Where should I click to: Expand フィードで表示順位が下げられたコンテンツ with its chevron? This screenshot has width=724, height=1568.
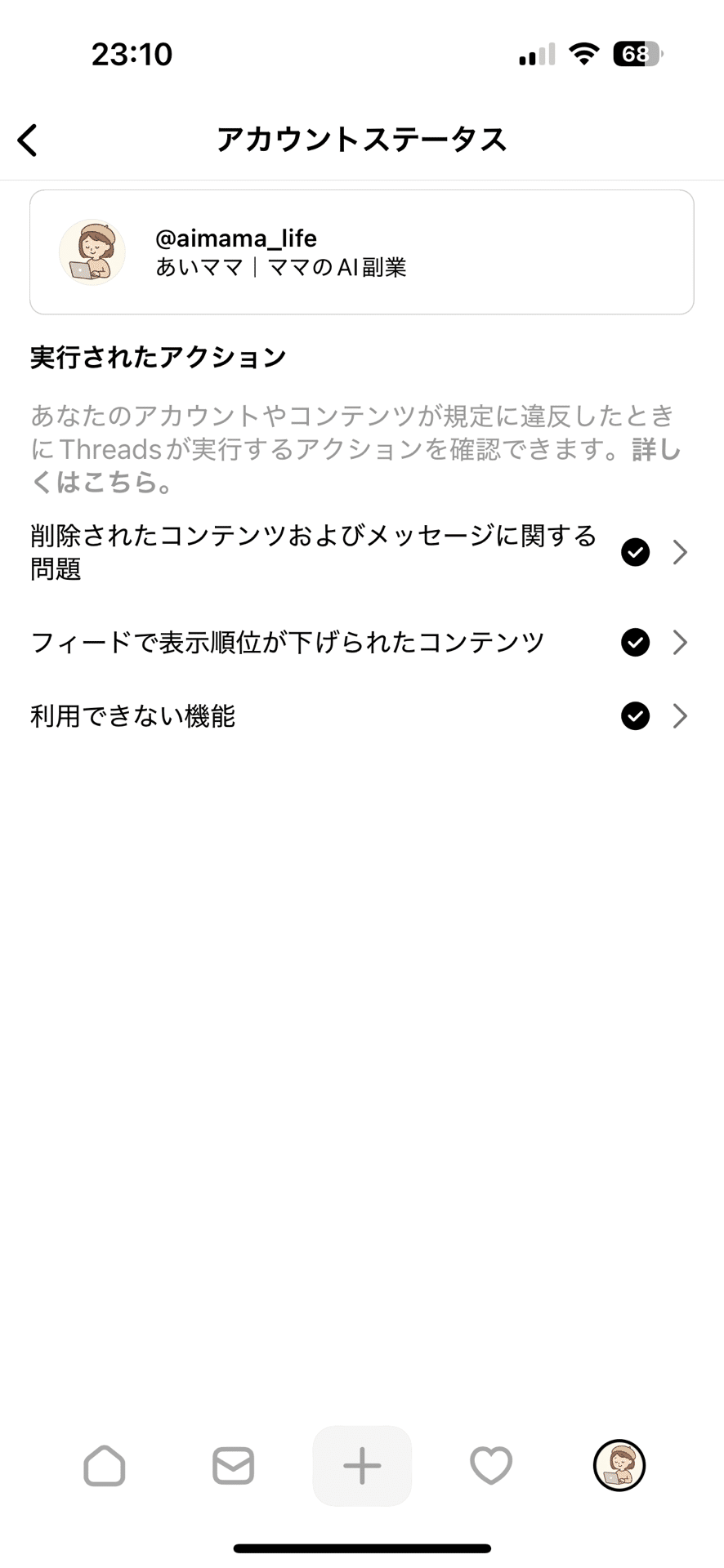tap(681, 643)
